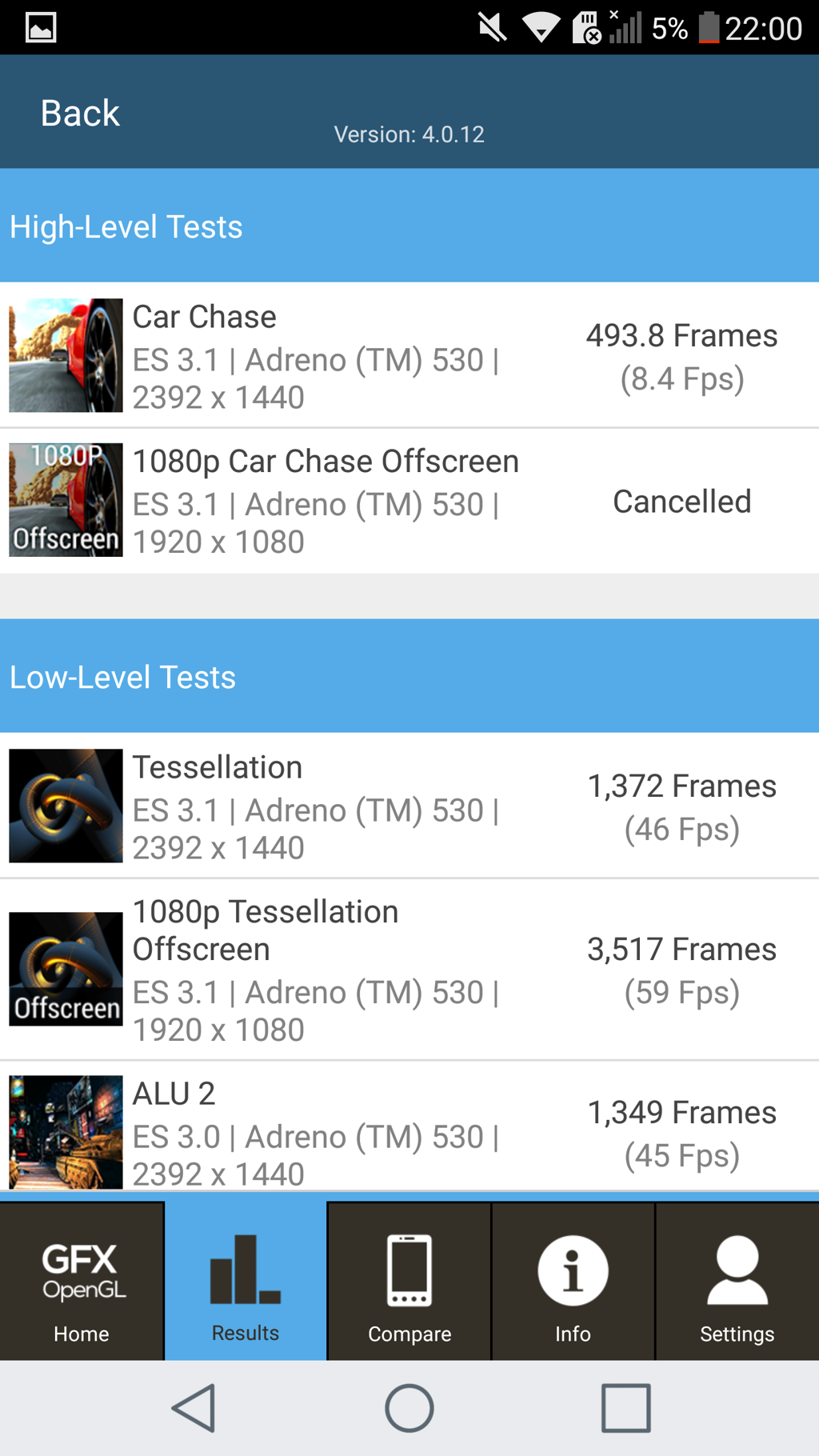Switch to the Compare tab
Screen dimensions: 819x1456
click(409, 1282)
